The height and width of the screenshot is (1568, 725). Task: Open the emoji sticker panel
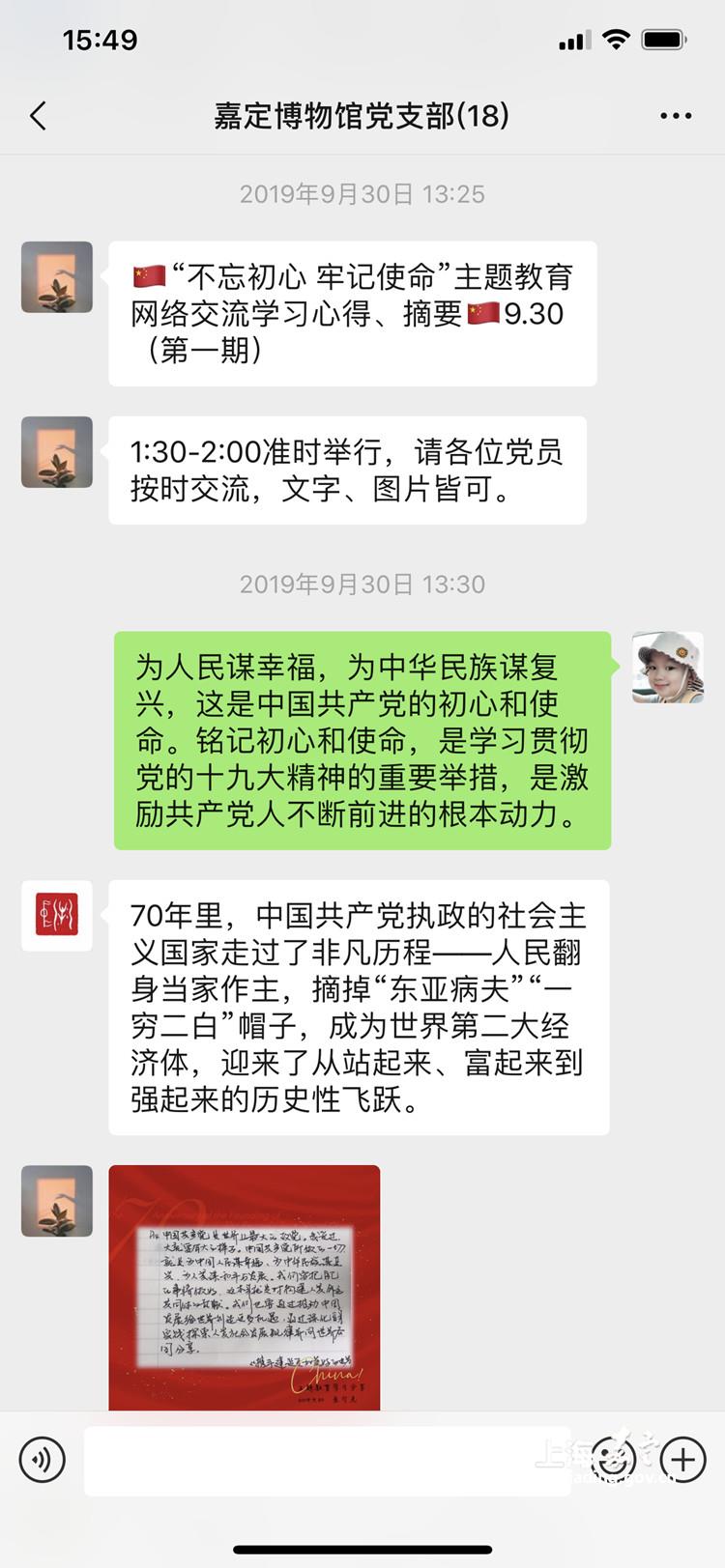613,1460
